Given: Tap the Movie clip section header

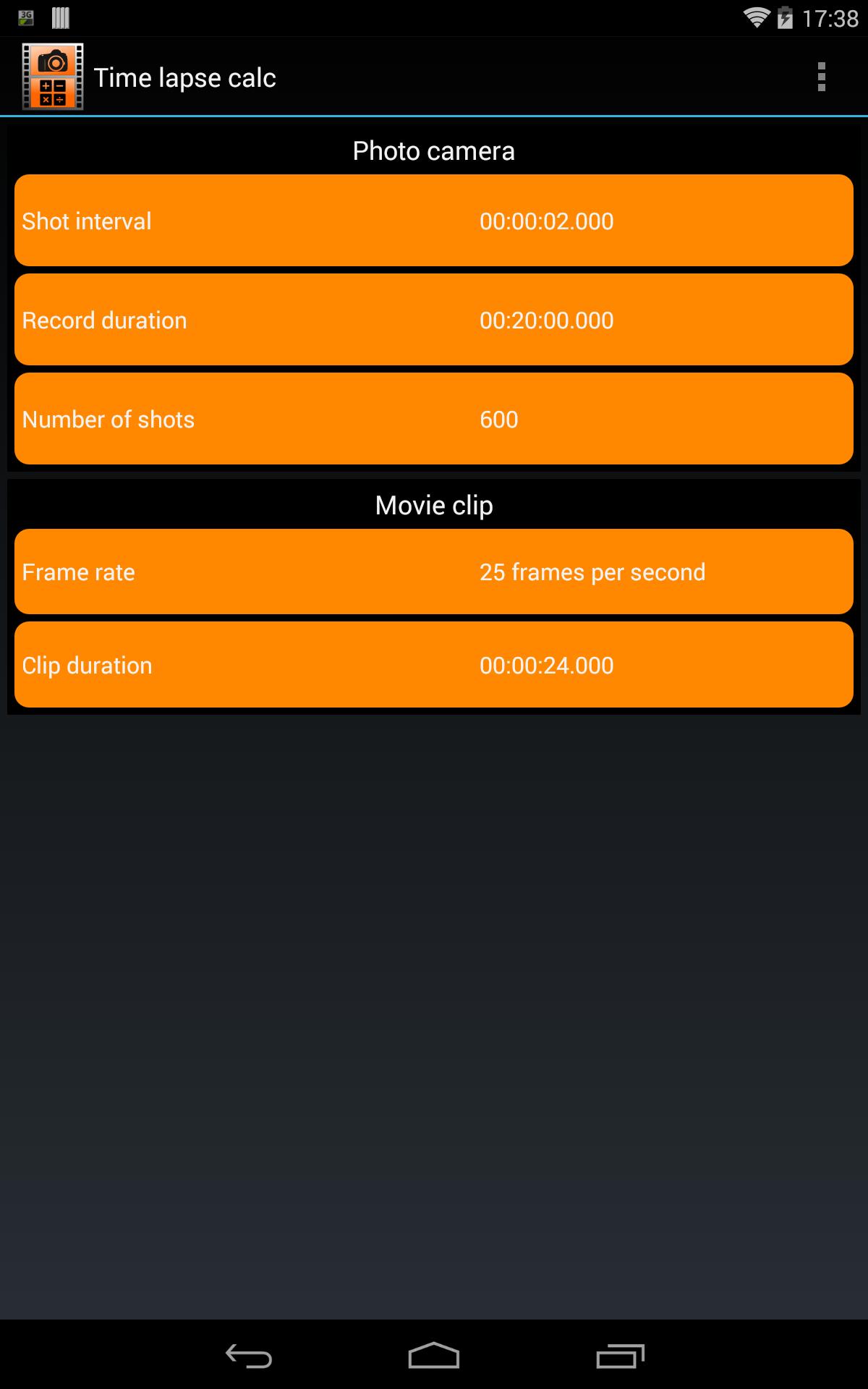Looking at the screenshot, I should [x=433, y=504].
